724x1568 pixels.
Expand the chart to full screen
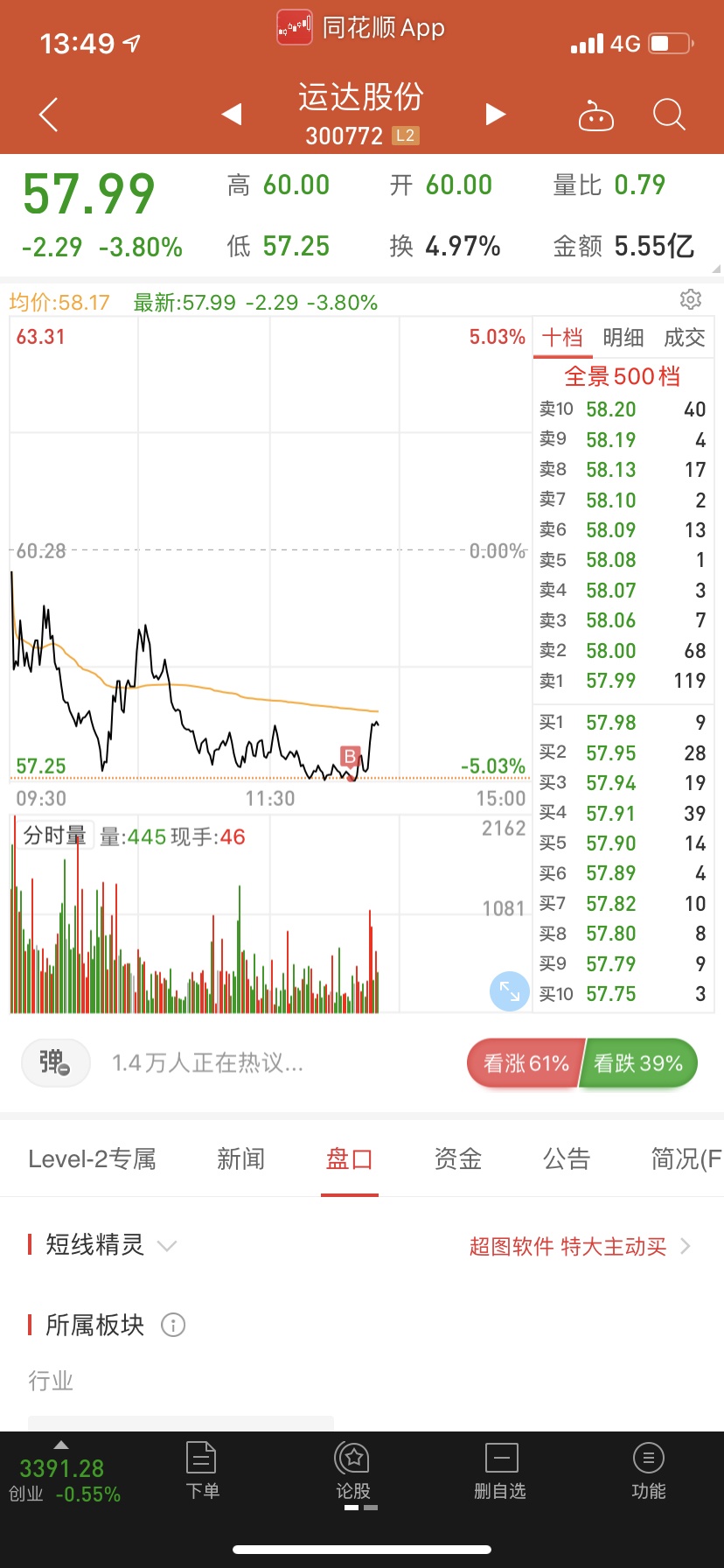(x=510, y=991)
